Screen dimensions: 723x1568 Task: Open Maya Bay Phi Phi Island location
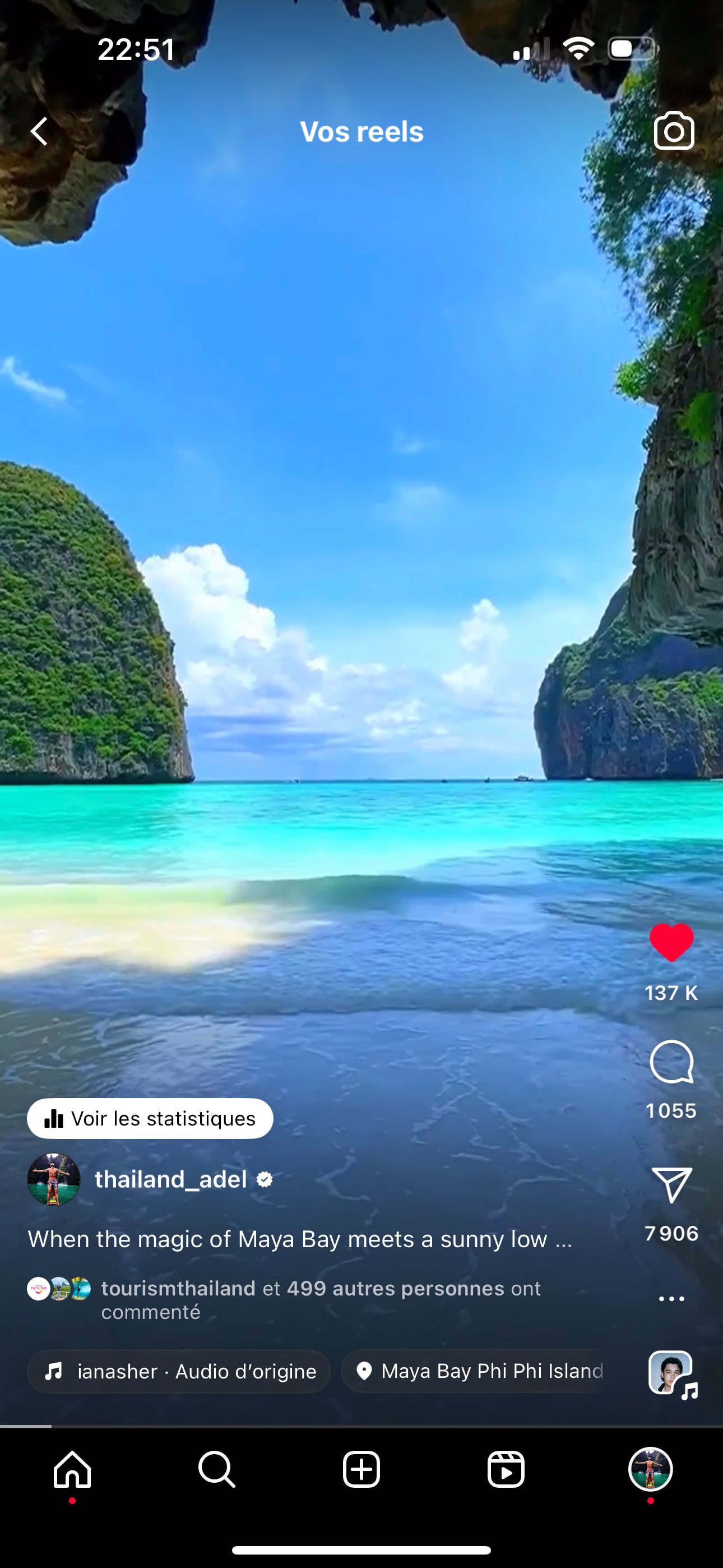[481, 1371]
